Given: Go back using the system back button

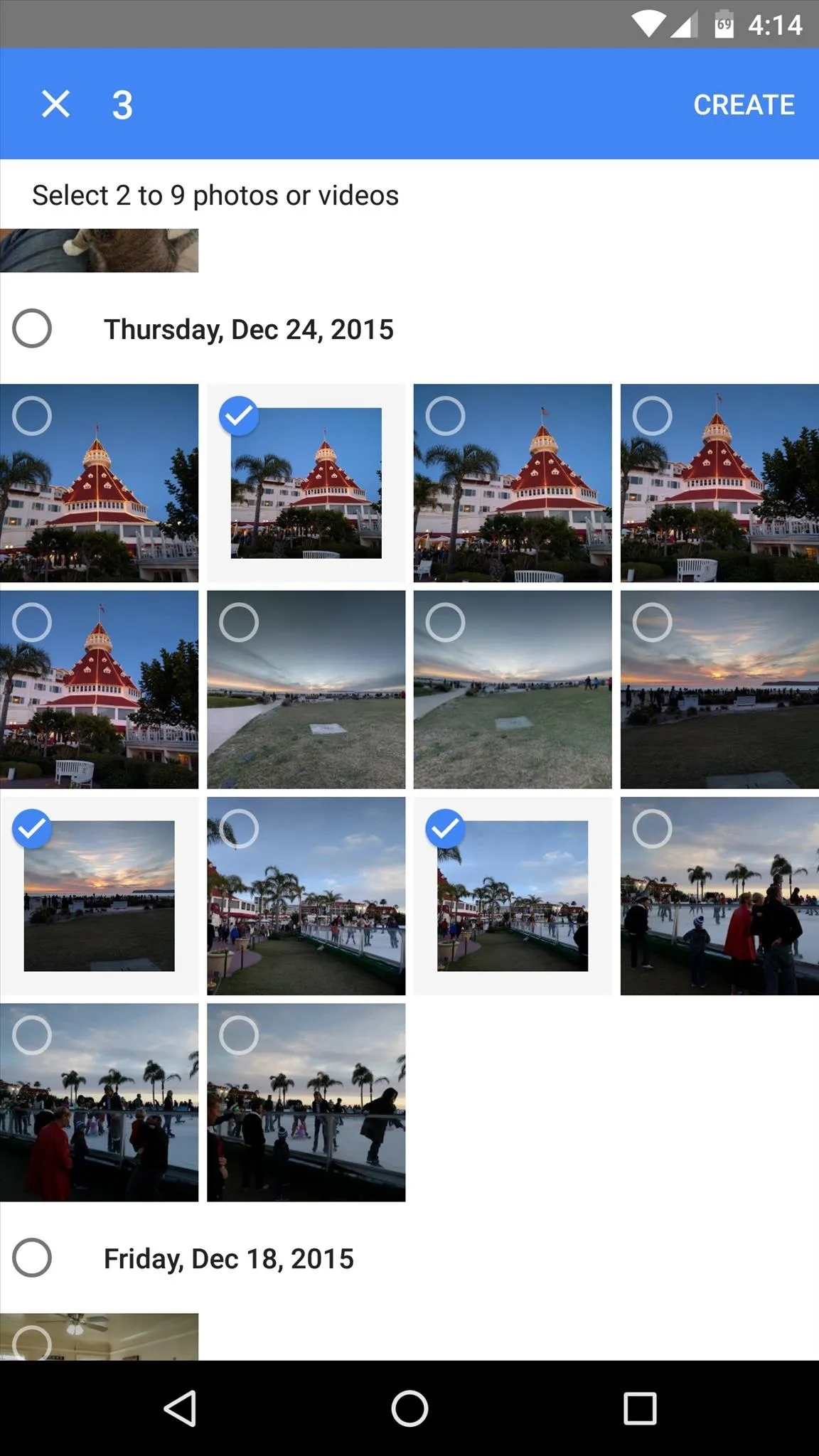Looking at the screenshot, I should [181, 1408].
